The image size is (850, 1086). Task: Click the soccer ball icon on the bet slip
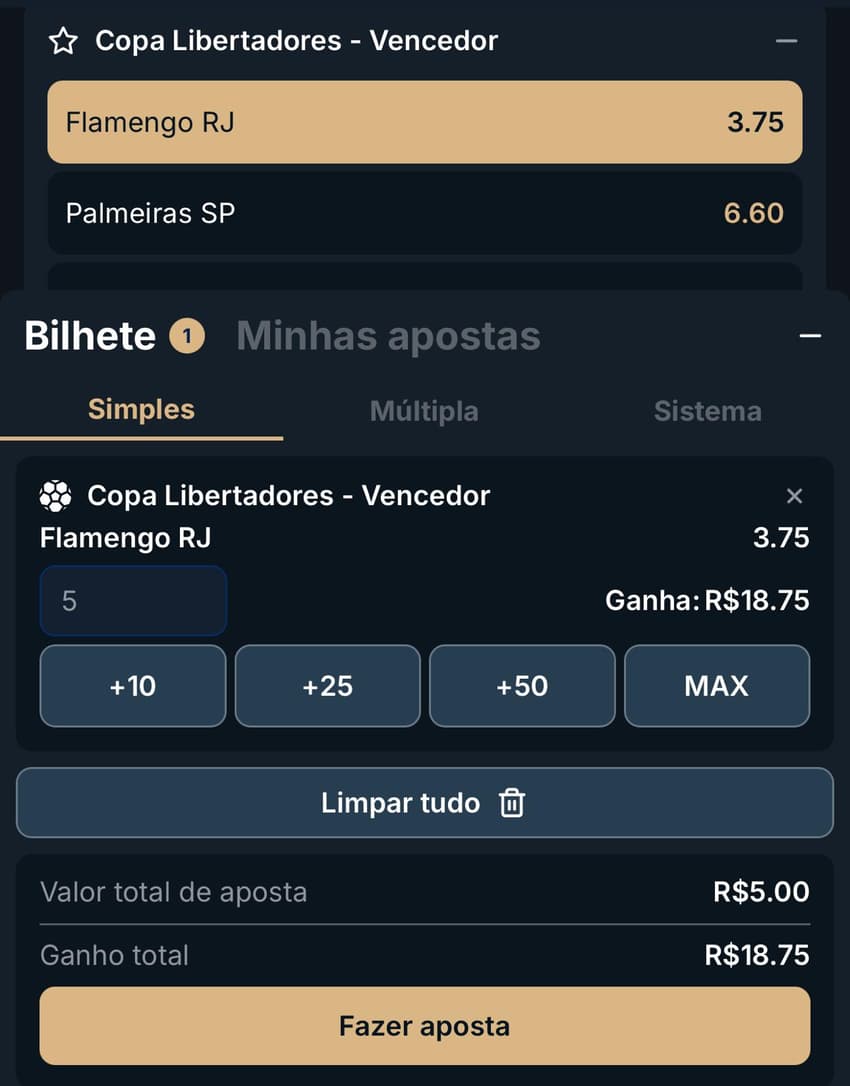point(57,495)
